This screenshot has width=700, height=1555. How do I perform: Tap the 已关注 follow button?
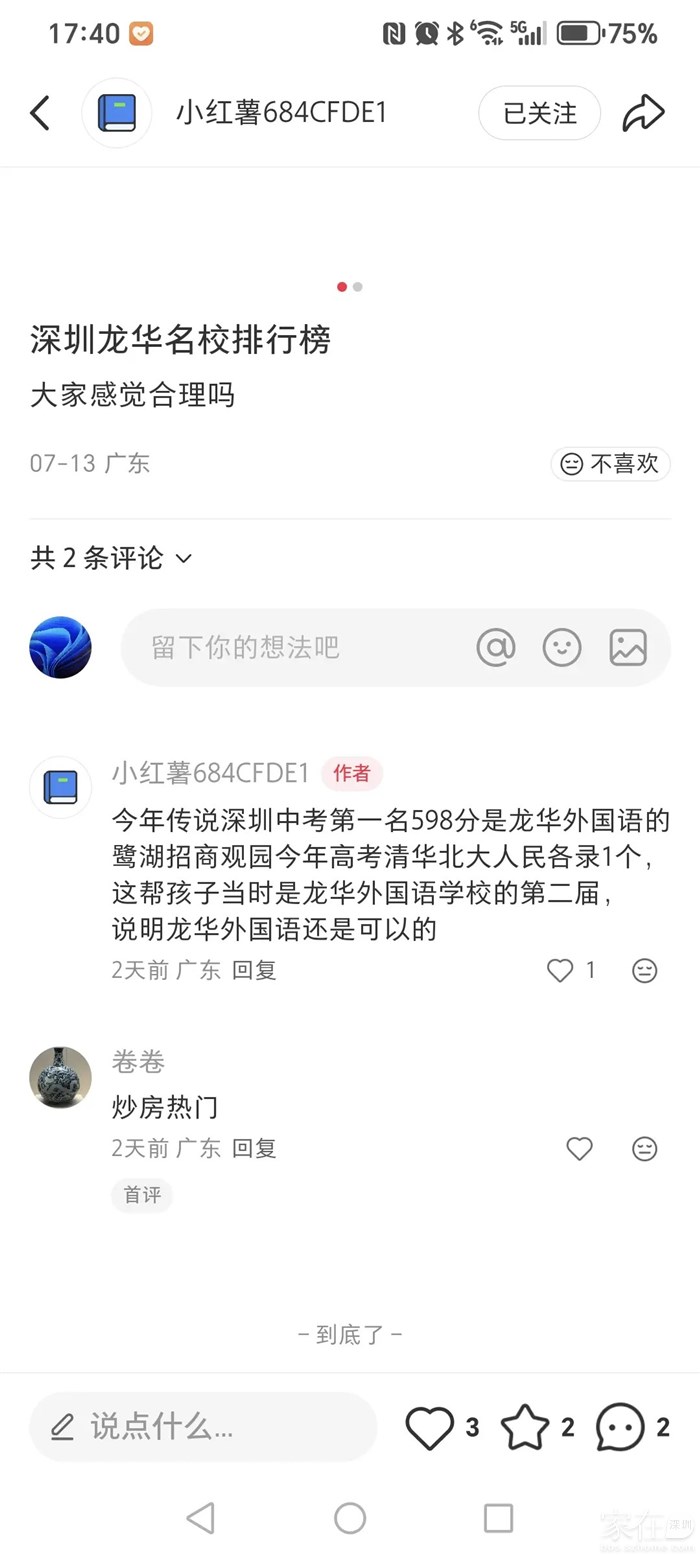(539, 113)
